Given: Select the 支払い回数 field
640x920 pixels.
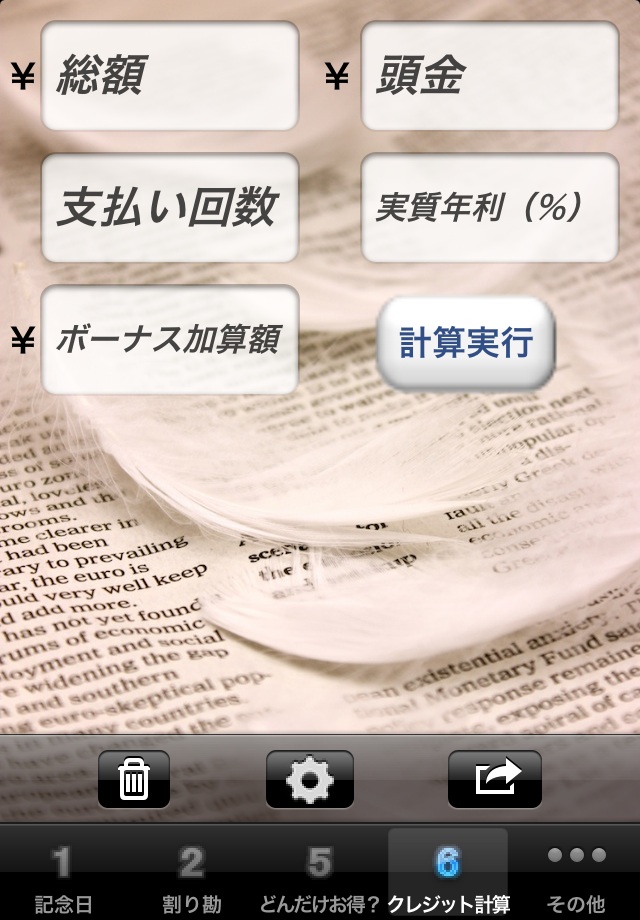Looking at the screenshot, I should 170,208.
